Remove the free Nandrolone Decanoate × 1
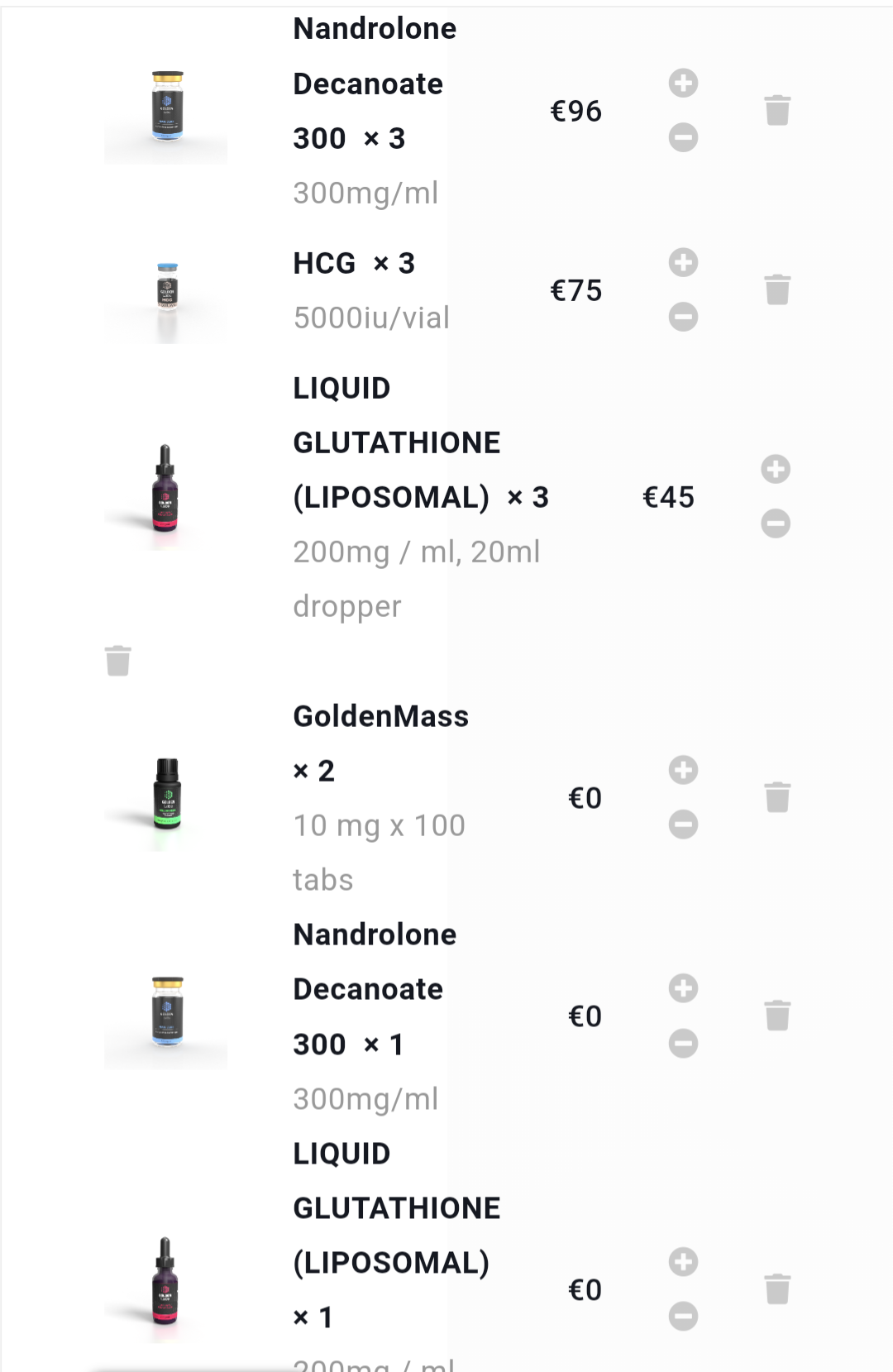Screen dimensions: 893x1372 coord(777,1016)
